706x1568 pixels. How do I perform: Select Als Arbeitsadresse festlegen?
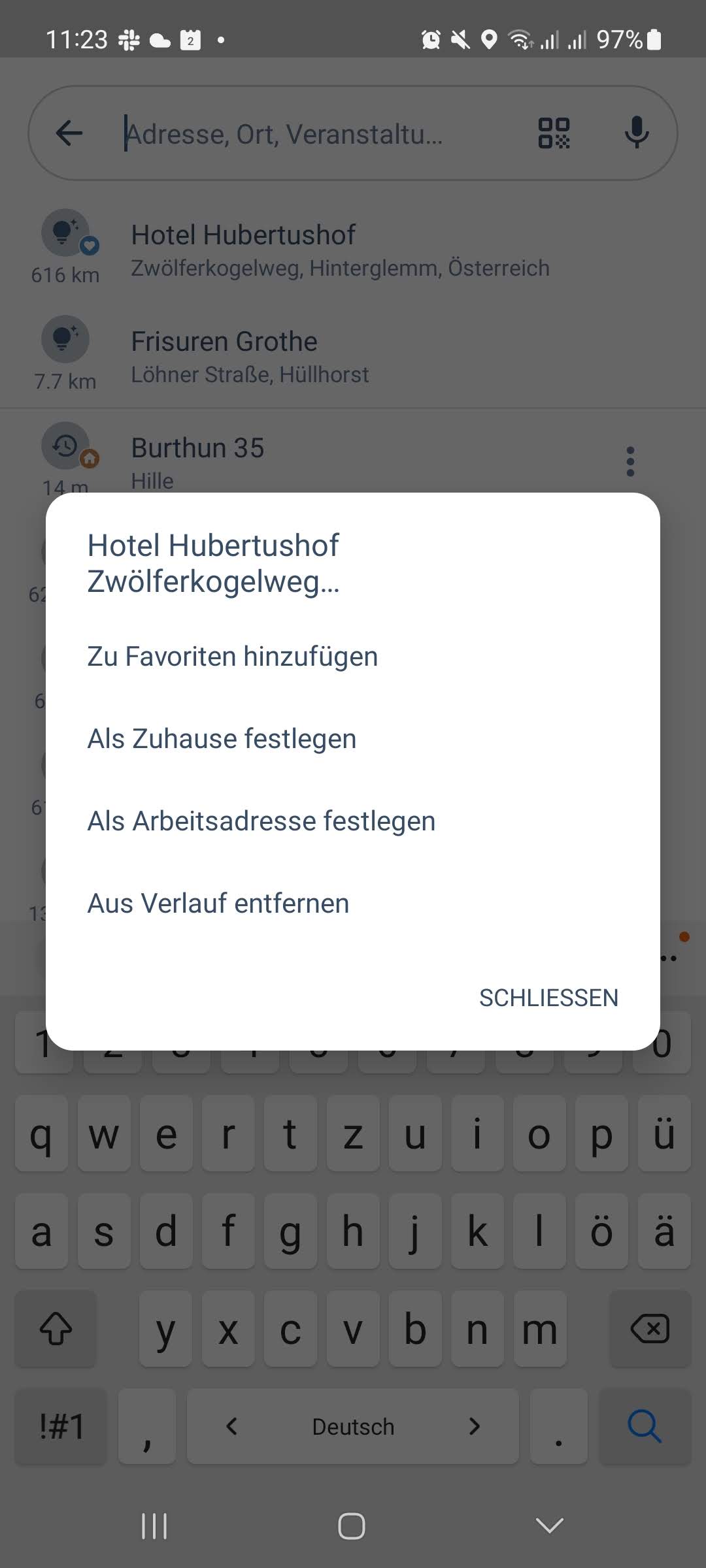(x=261, y=821)
